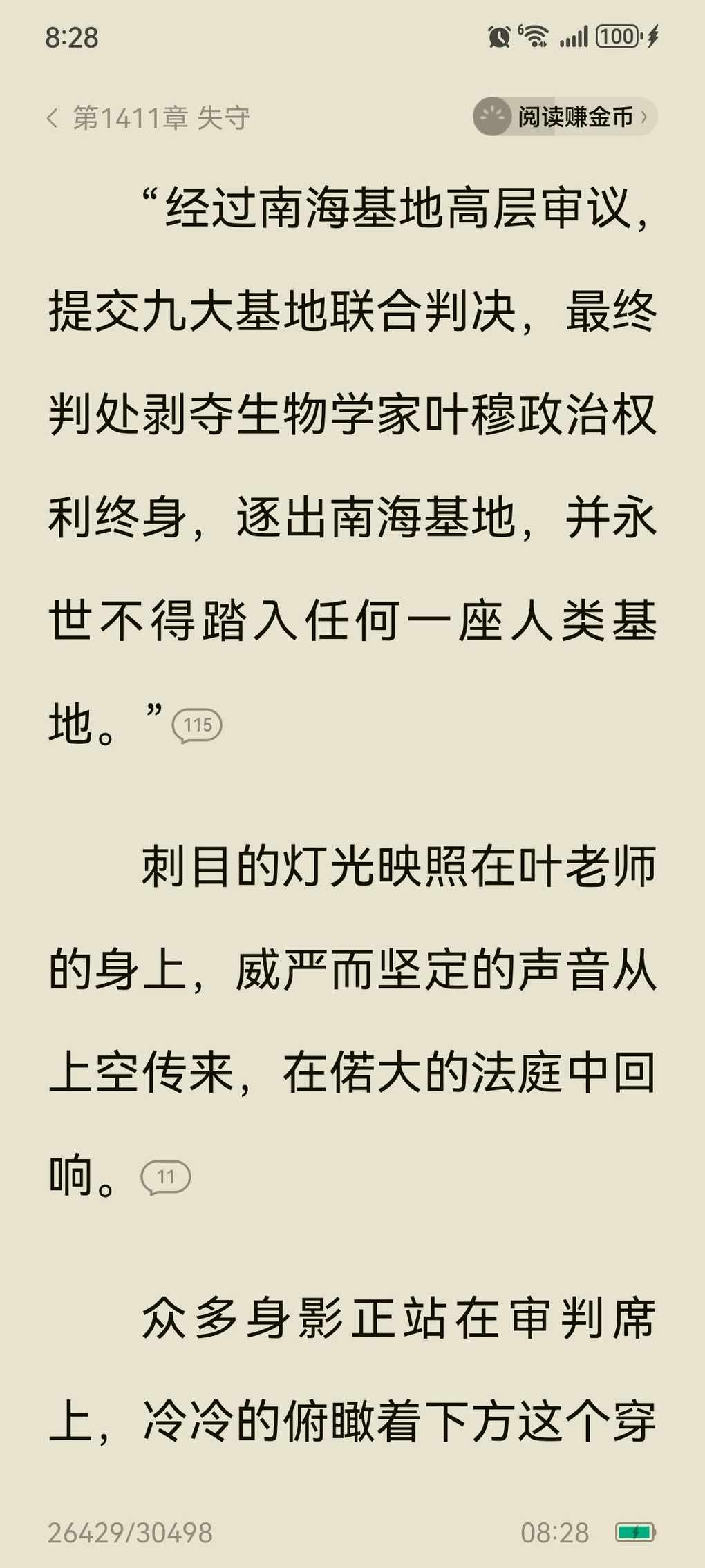Open the 115 comments bubble

pos(198,725)
